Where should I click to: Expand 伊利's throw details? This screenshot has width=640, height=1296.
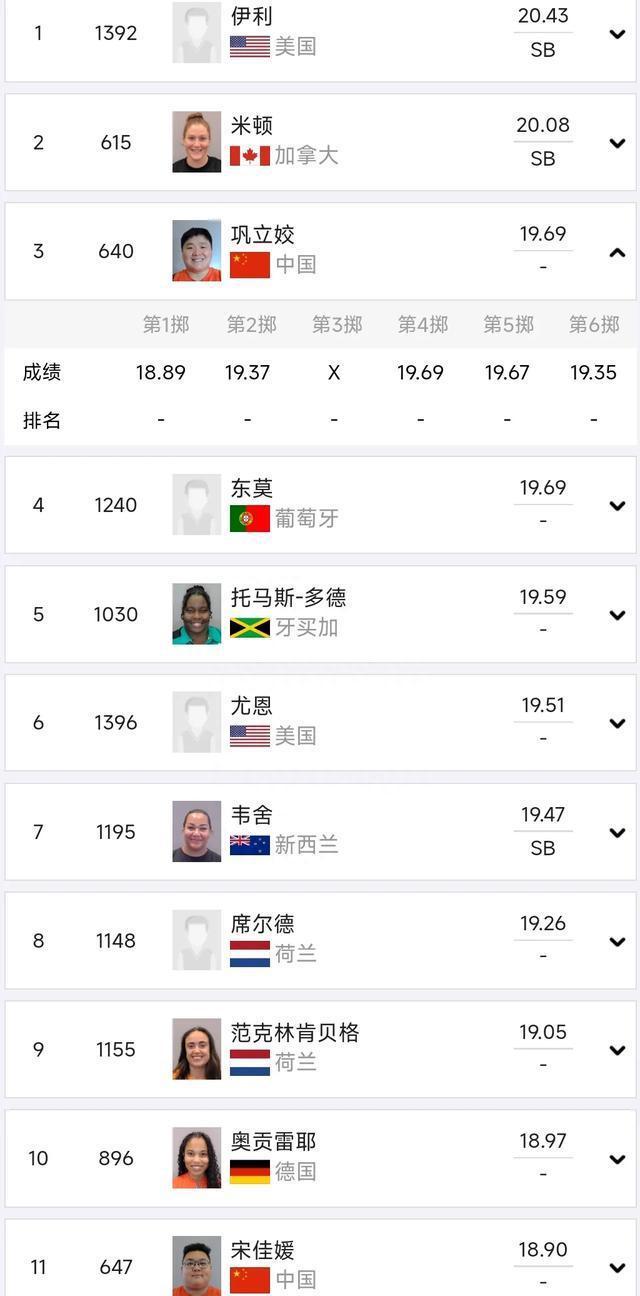click(617, 34)
